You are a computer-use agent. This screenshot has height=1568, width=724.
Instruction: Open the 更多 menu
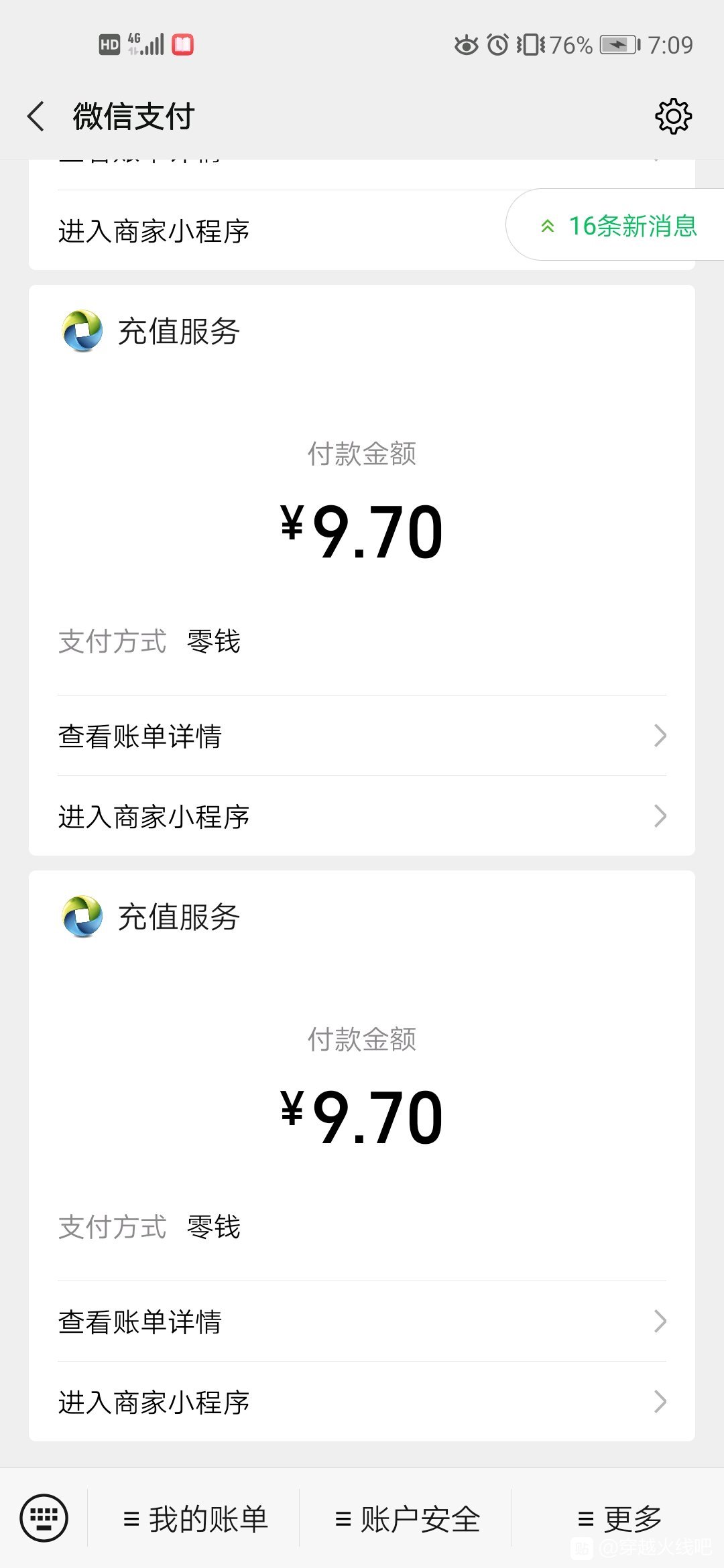(x=619, y=1519)
